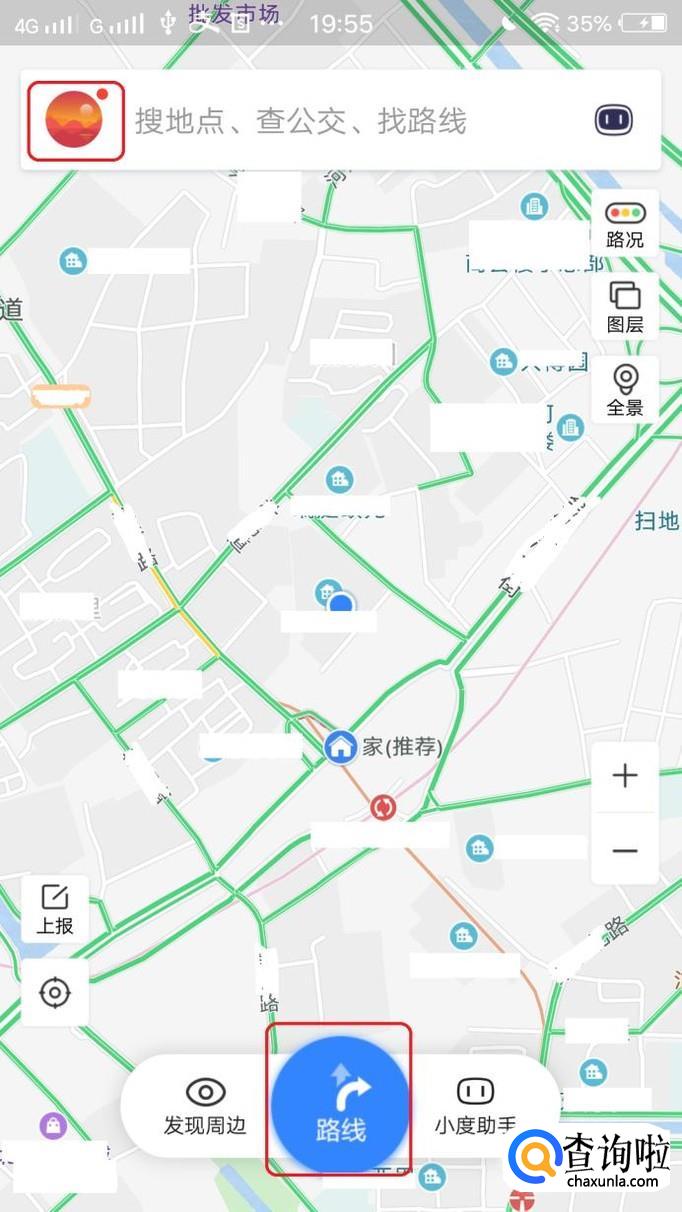This screenshot has height=1212, width=682.
Task: Open the 全景 panorama view
Action: pos(625,390)
